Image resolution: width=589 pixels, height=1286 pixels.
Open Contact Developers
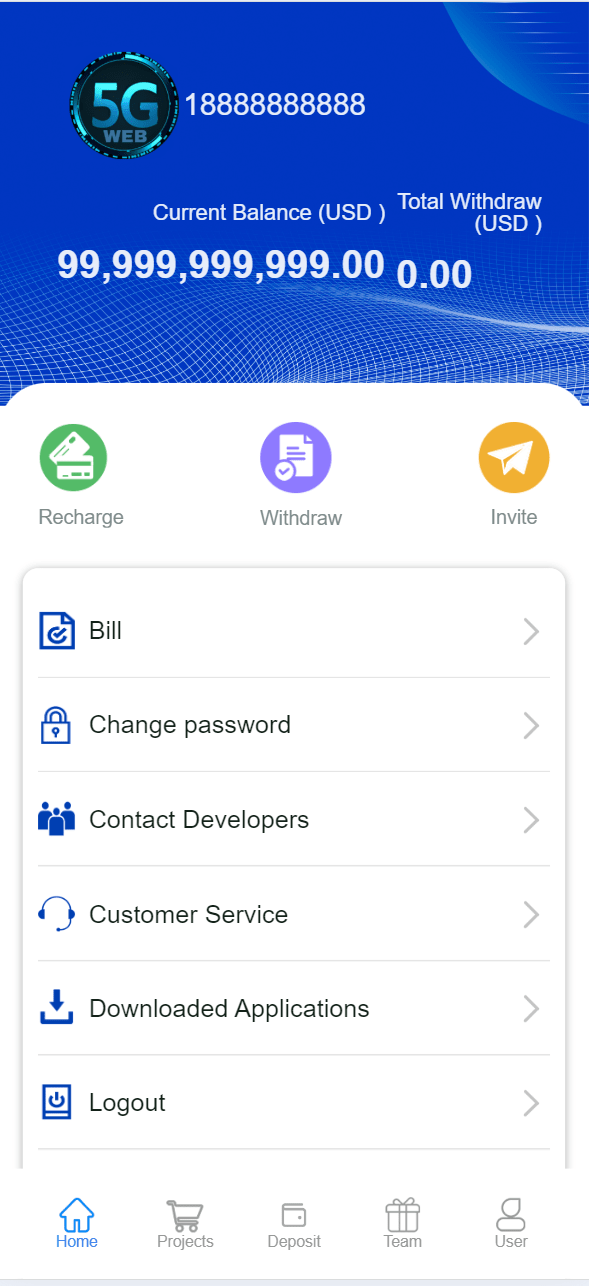click(294, 820)
